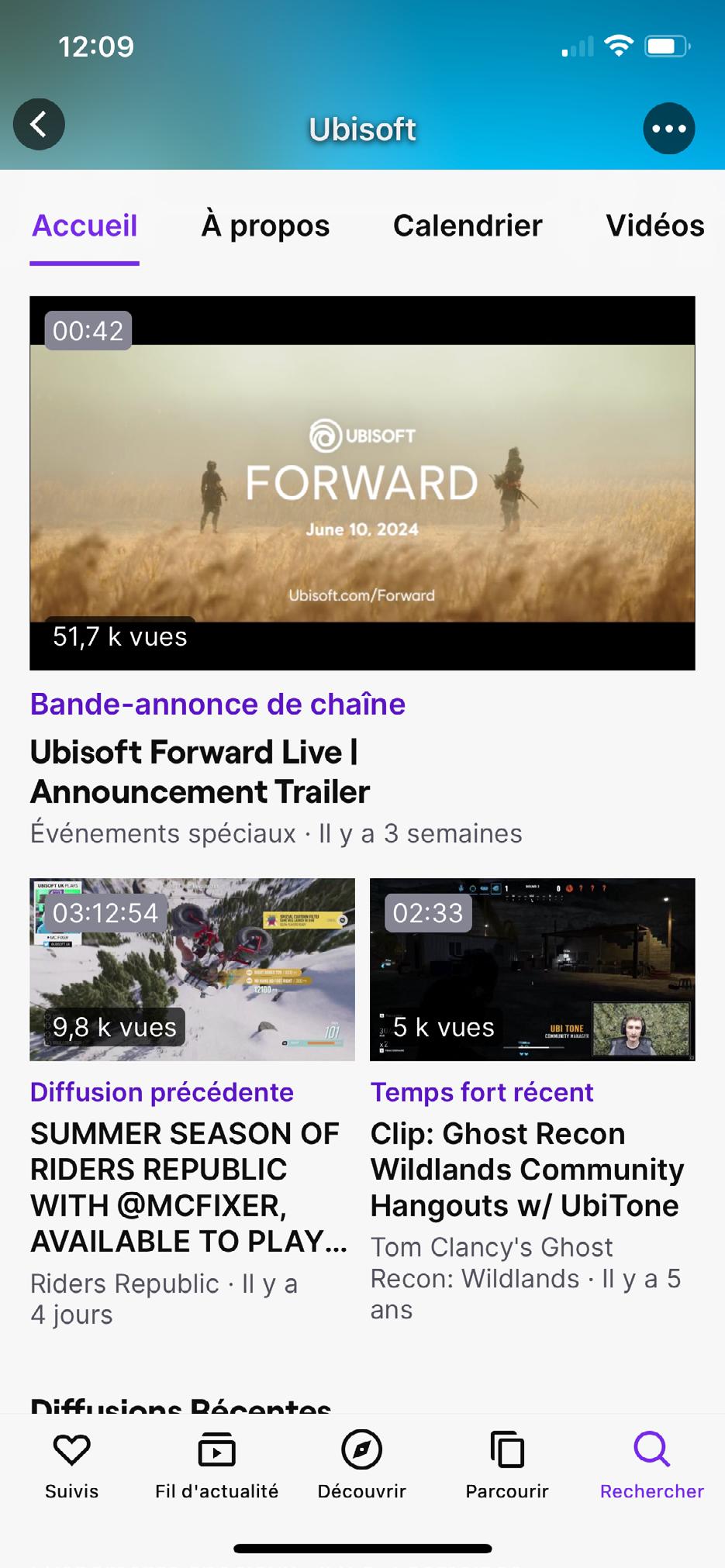Go back from the Ubisoft channel
The width and height of the screenshot is (725, 1568).
point(39,124)
